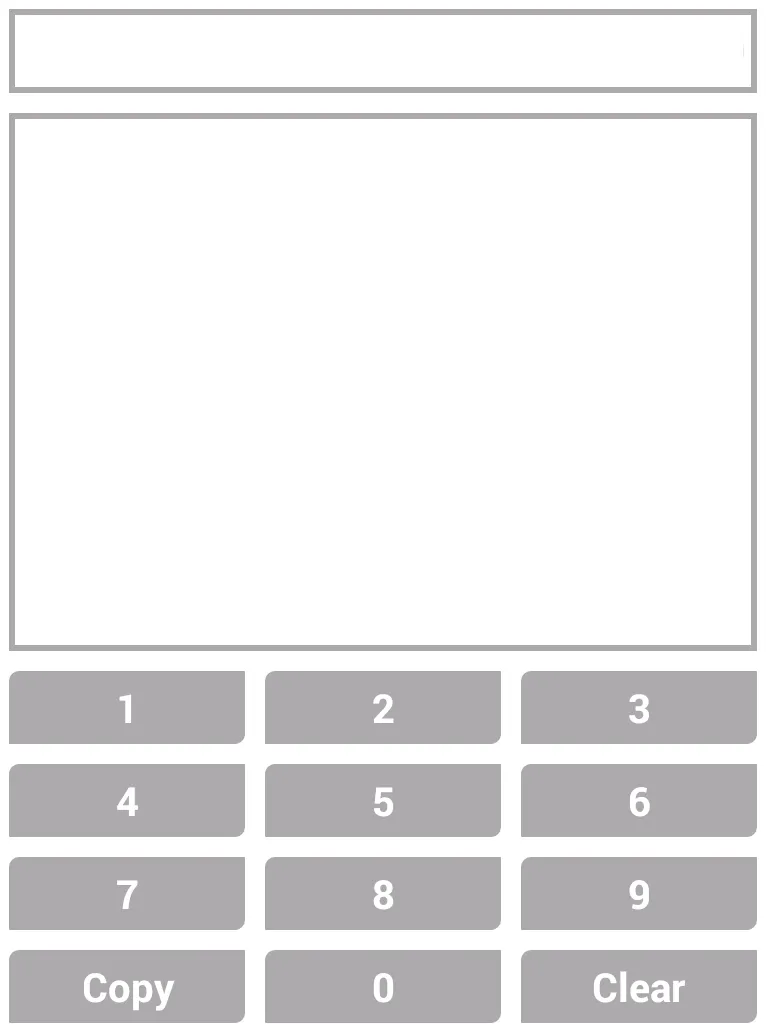Enter digit 0 on keypad
The image size is (766, 1033).
pyautogui.click(x=383, y=987)
